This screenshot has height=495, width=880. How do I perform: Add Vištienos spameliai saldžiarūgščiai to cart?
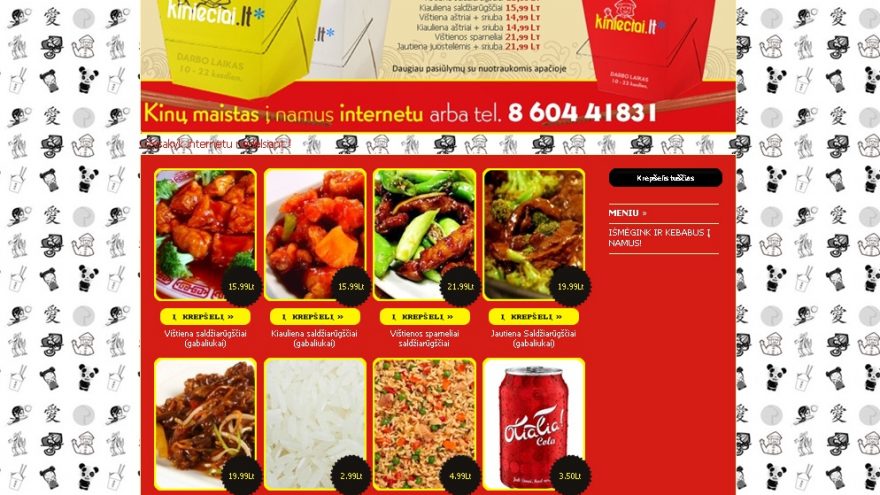point(424,316)
